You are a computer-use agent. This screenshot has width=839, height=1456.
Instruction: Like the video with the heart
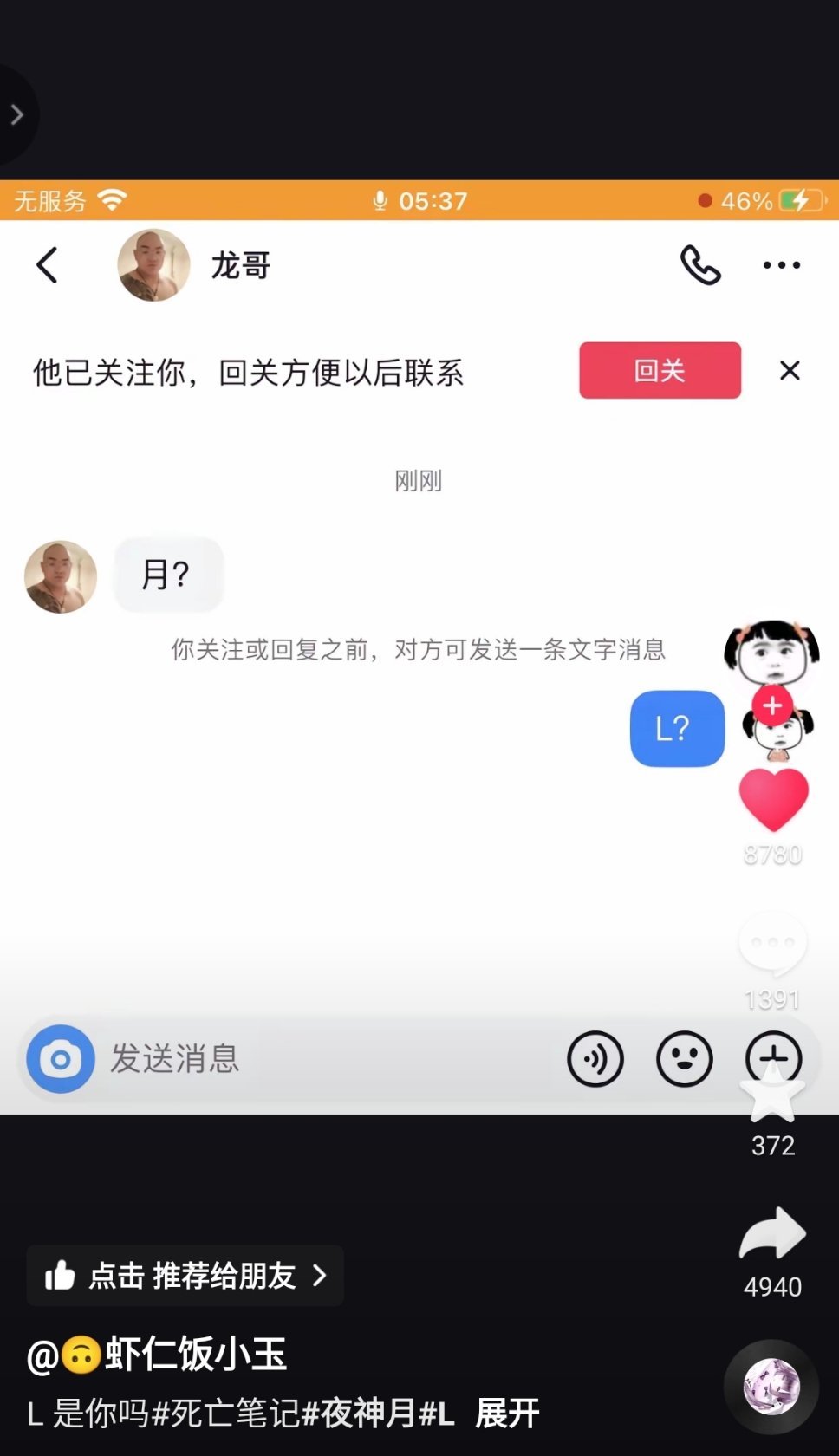point(773,799)
